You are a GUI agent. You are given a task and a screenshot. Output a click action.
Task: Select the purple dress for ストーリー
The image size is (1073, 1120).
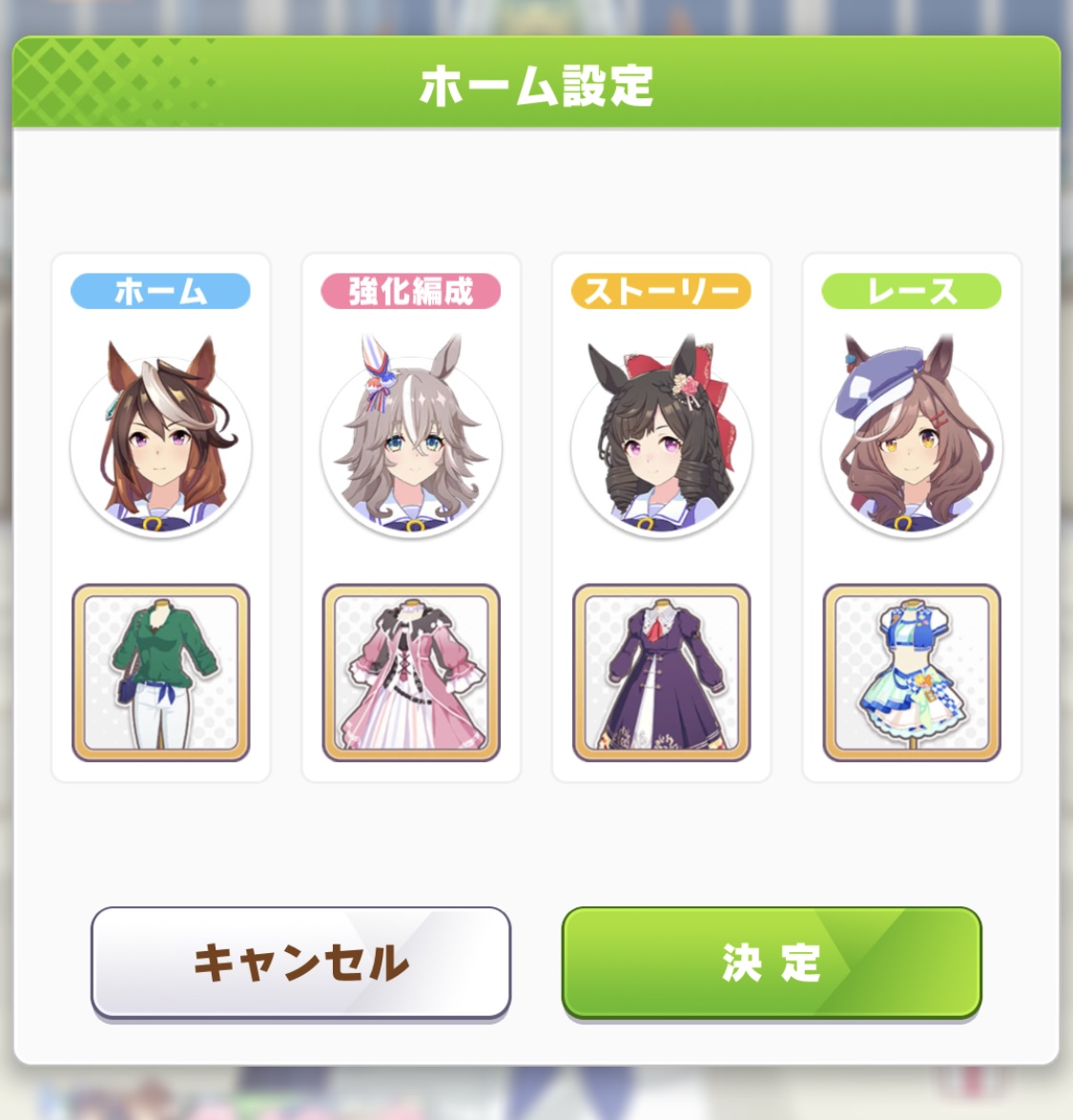point(661,673)
